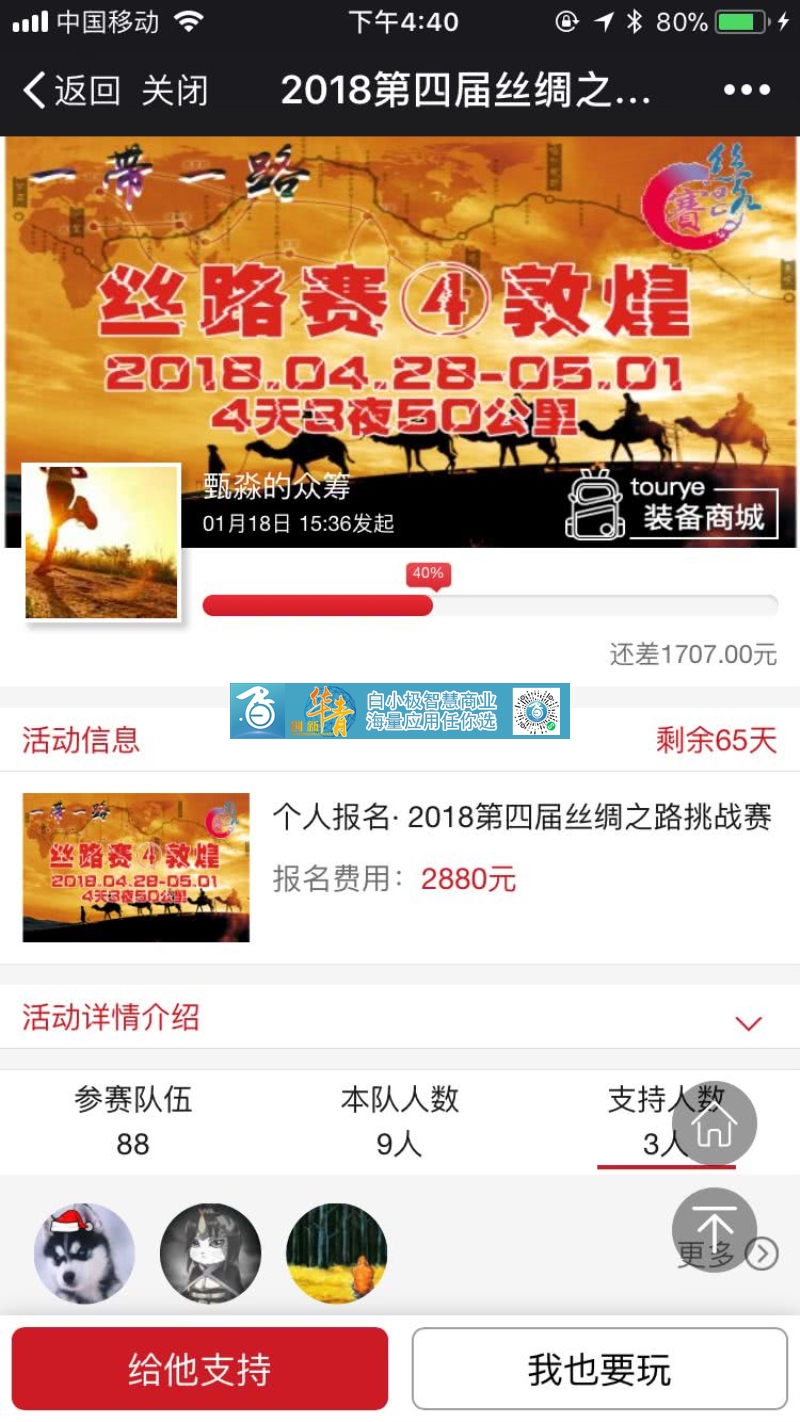
Task: Tap 给他支持 to support the campaign
Action: [200, 1369]
